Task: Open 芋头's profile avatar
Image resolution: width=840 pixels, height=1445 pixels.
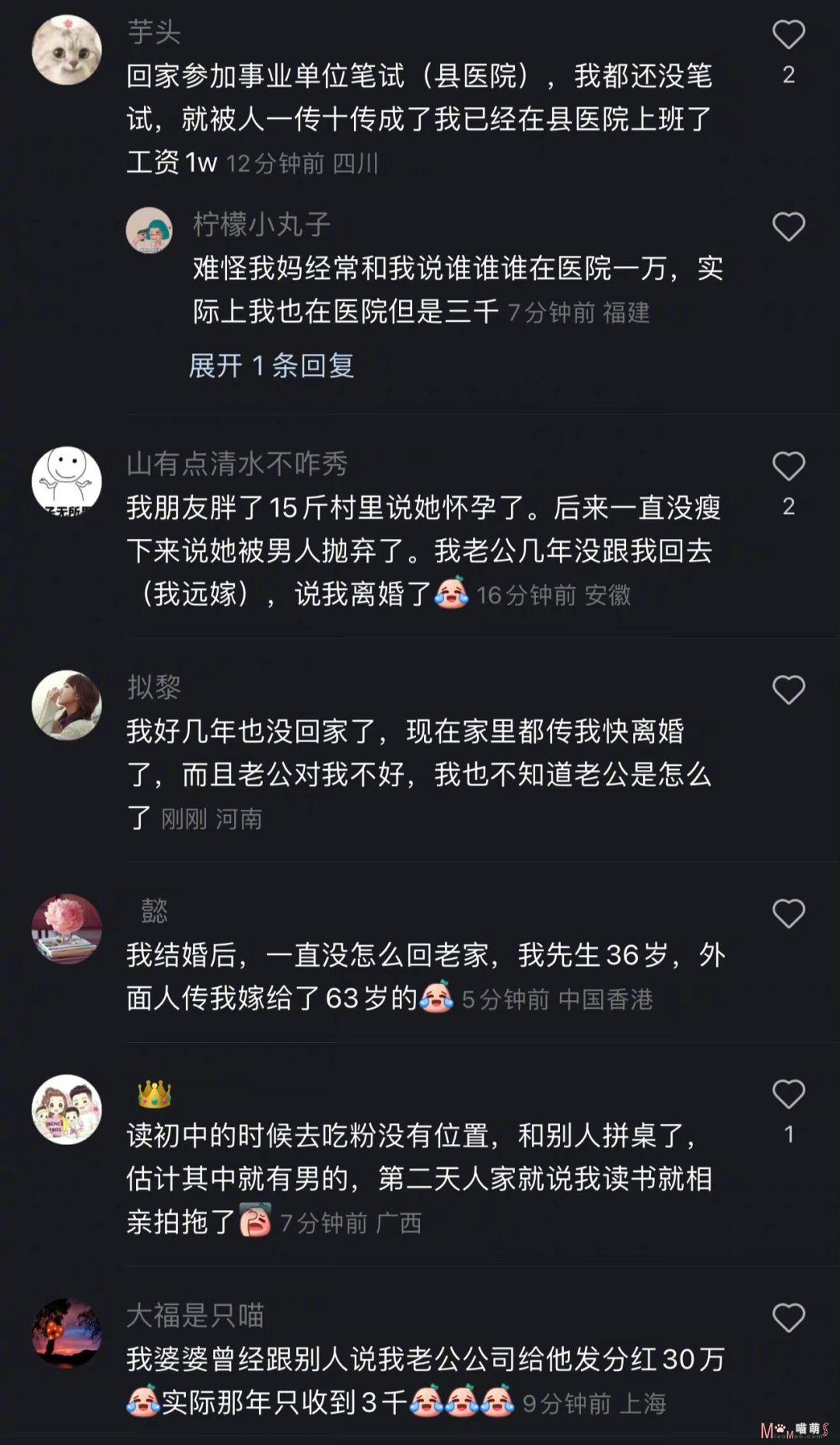Action: (x=67, y=49)
